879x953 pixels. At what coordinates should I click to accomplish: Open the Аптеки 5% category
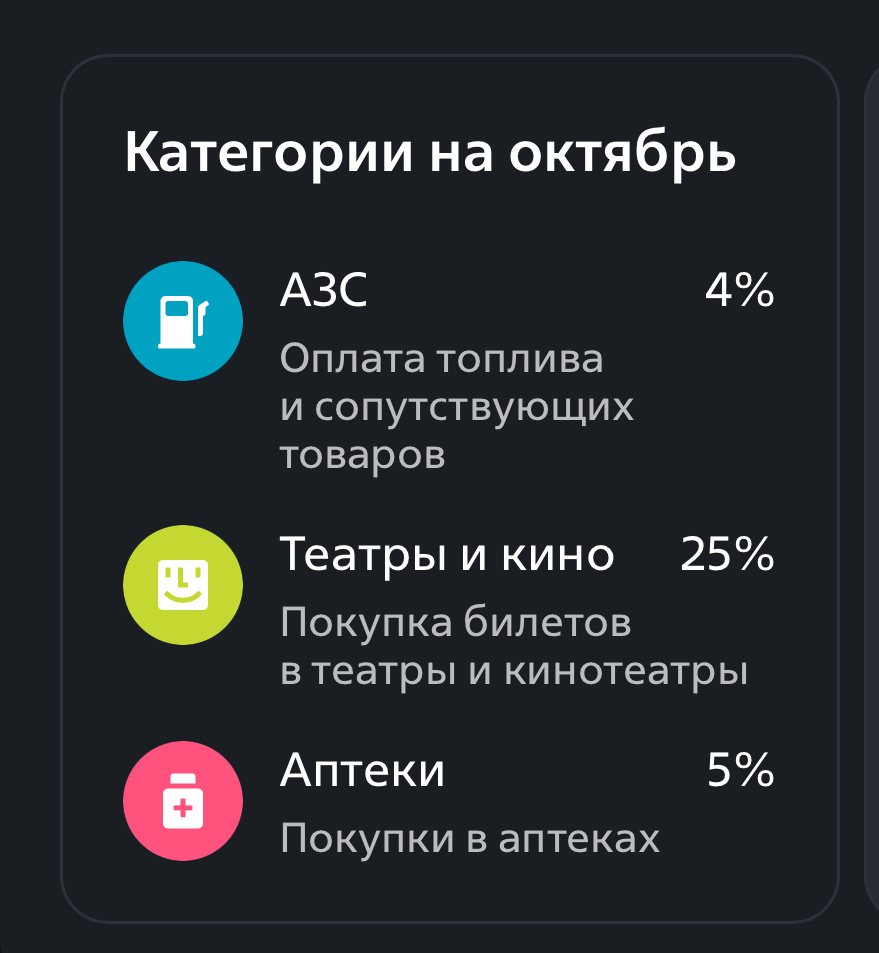pos(449,801)
